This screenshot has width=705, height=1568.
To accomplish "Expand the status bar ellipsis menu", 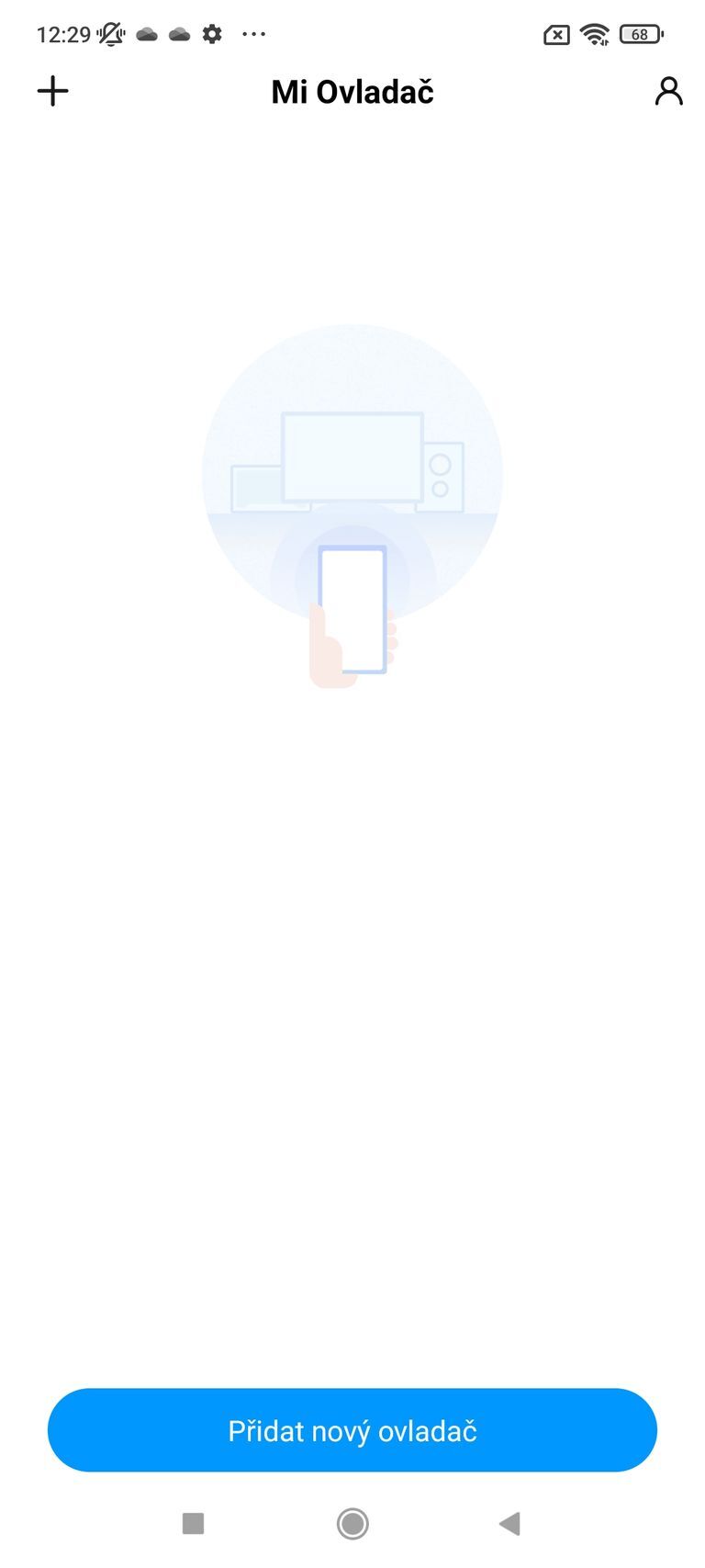I will tap(252, 35).
